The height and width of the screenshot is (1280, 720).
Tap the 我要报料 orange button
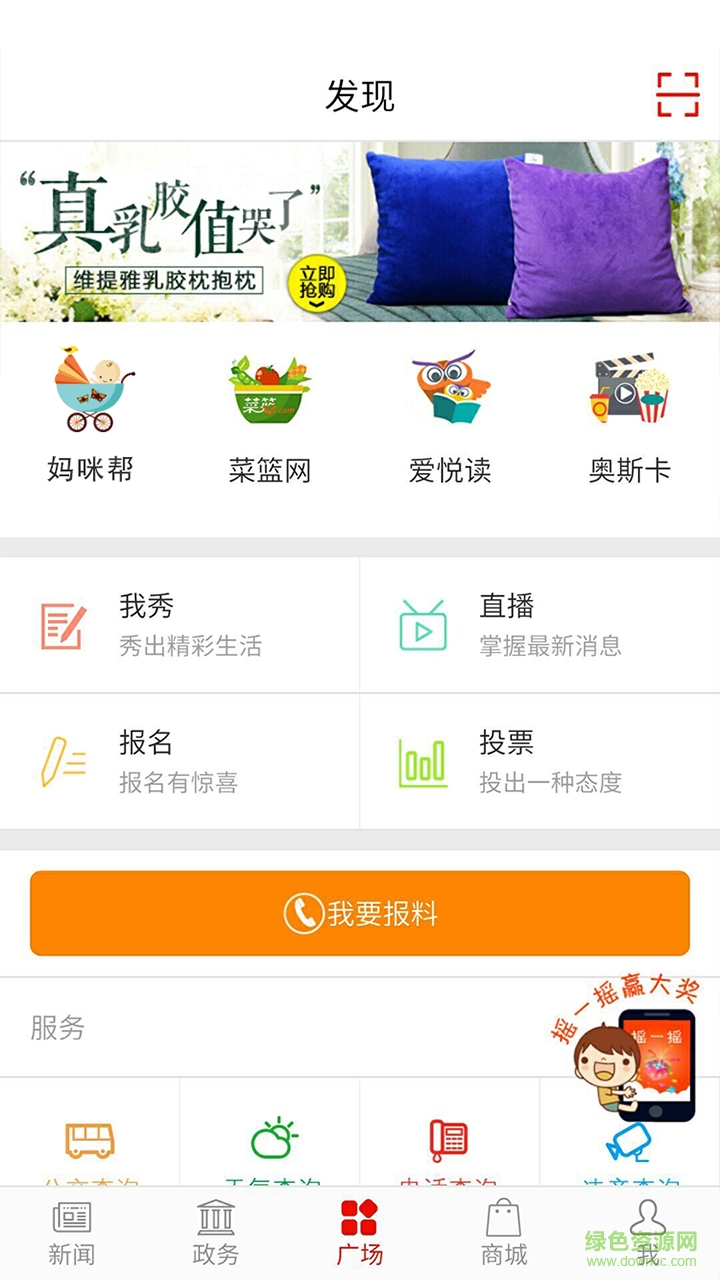pos(360,913)
